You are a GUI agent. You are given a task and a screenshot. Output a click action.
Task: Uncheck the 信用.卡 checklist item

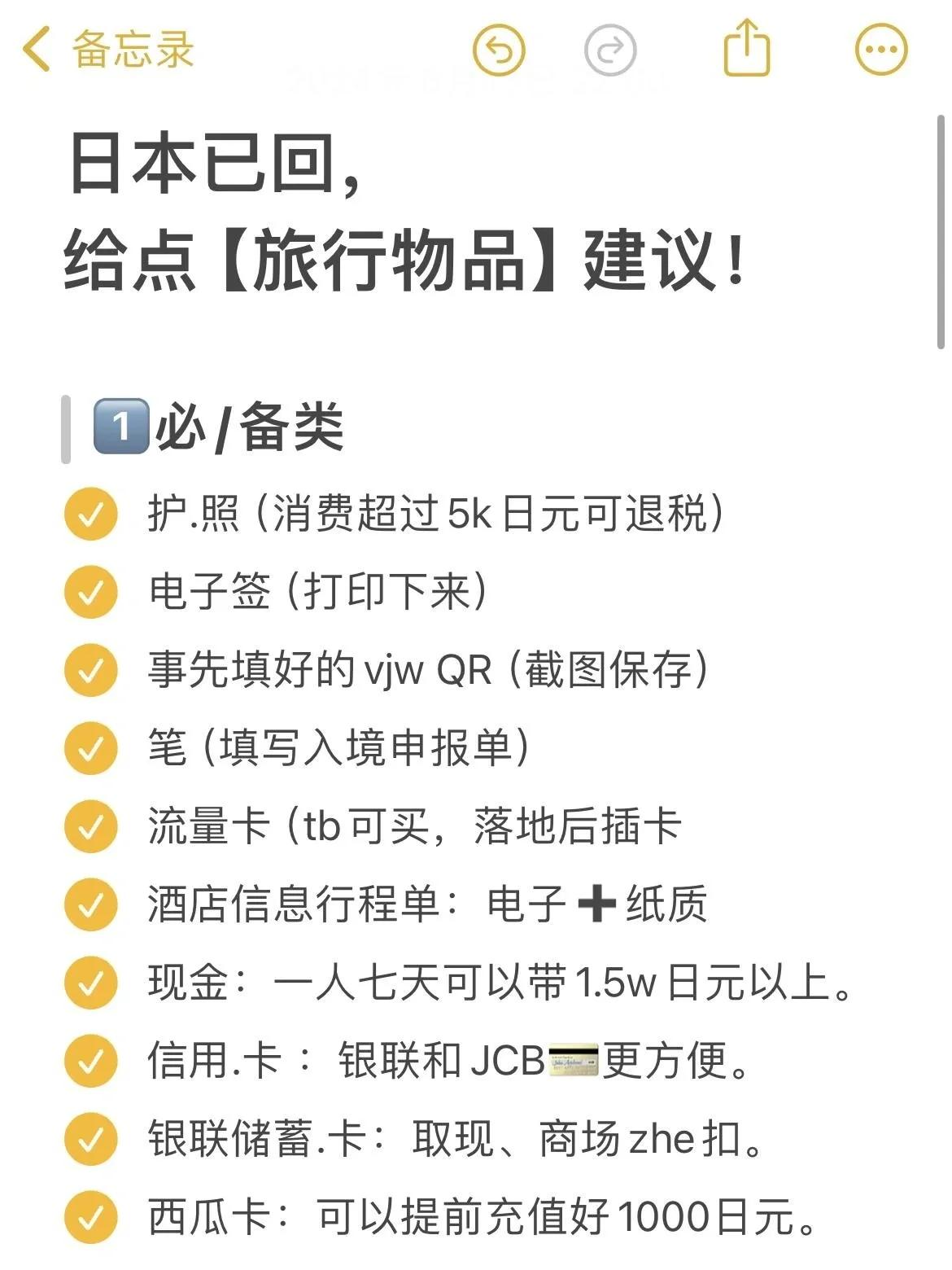[x=90, y=1061]
